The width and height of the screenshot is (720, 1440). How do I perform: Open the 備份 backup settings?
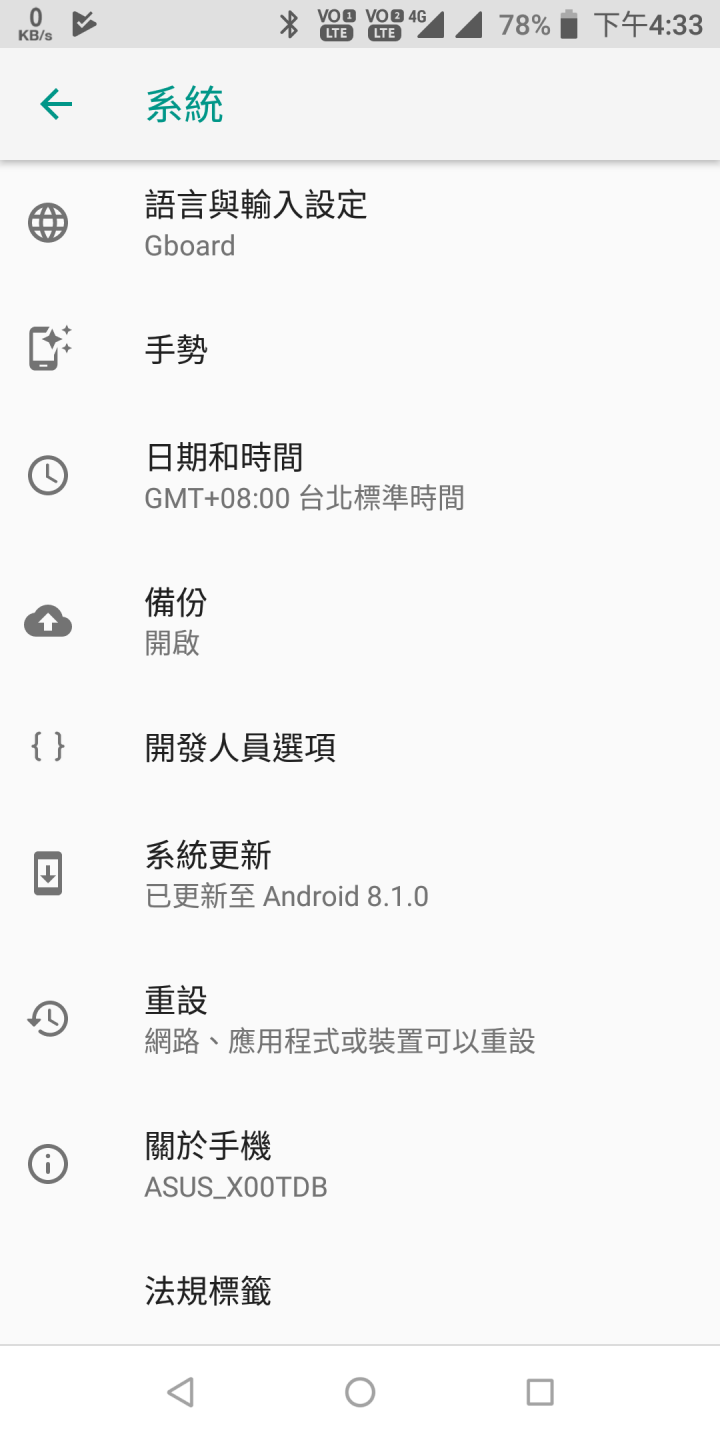(360, 622)
